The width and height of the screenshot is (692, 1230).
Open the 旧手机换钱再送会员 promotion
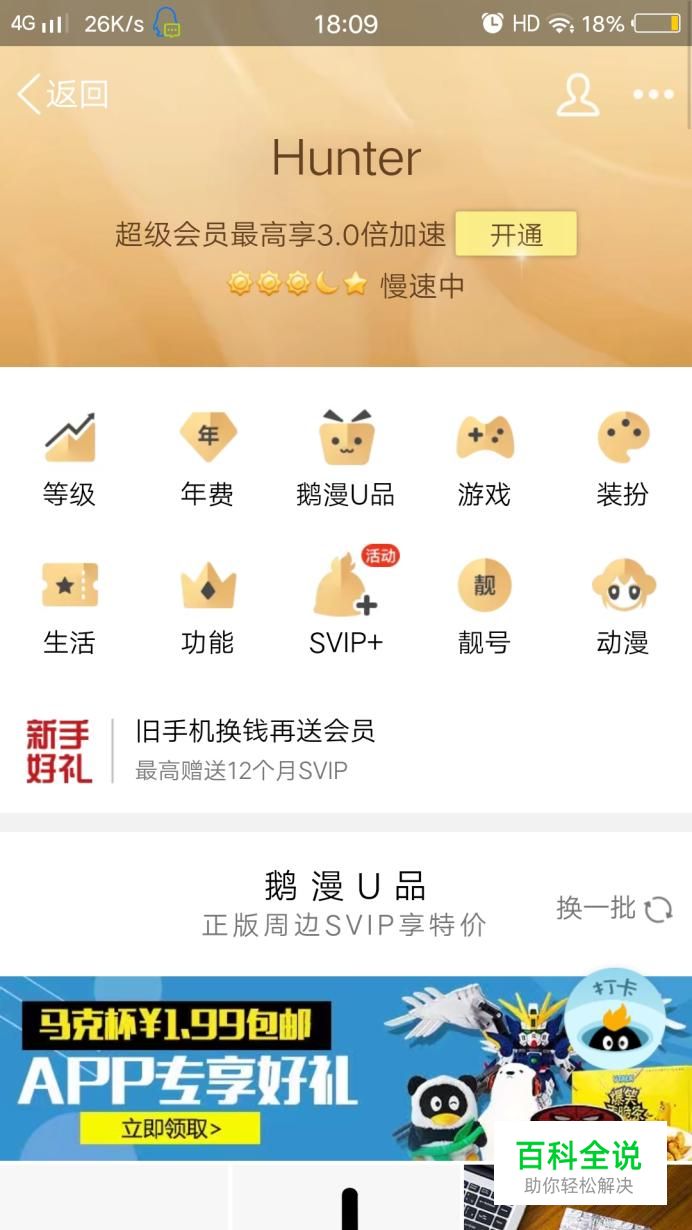pos(255,750)
